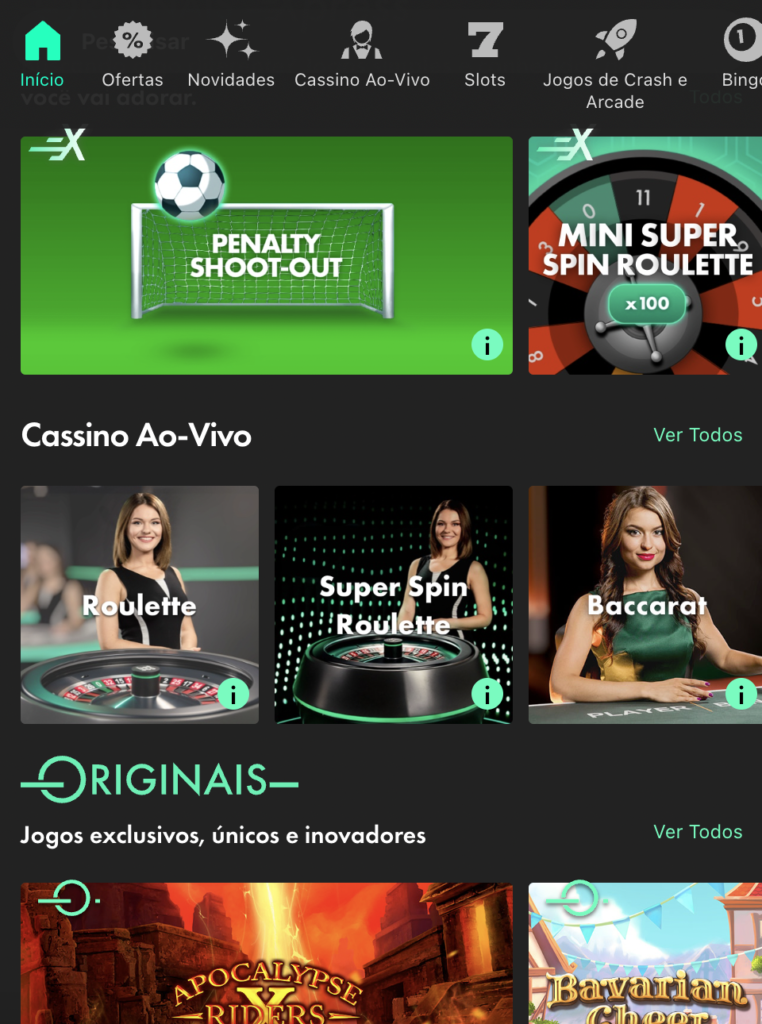The width and height of the screenshot is (762, 1024).
Task: View all Originais exclusive games
Action: 697,832
